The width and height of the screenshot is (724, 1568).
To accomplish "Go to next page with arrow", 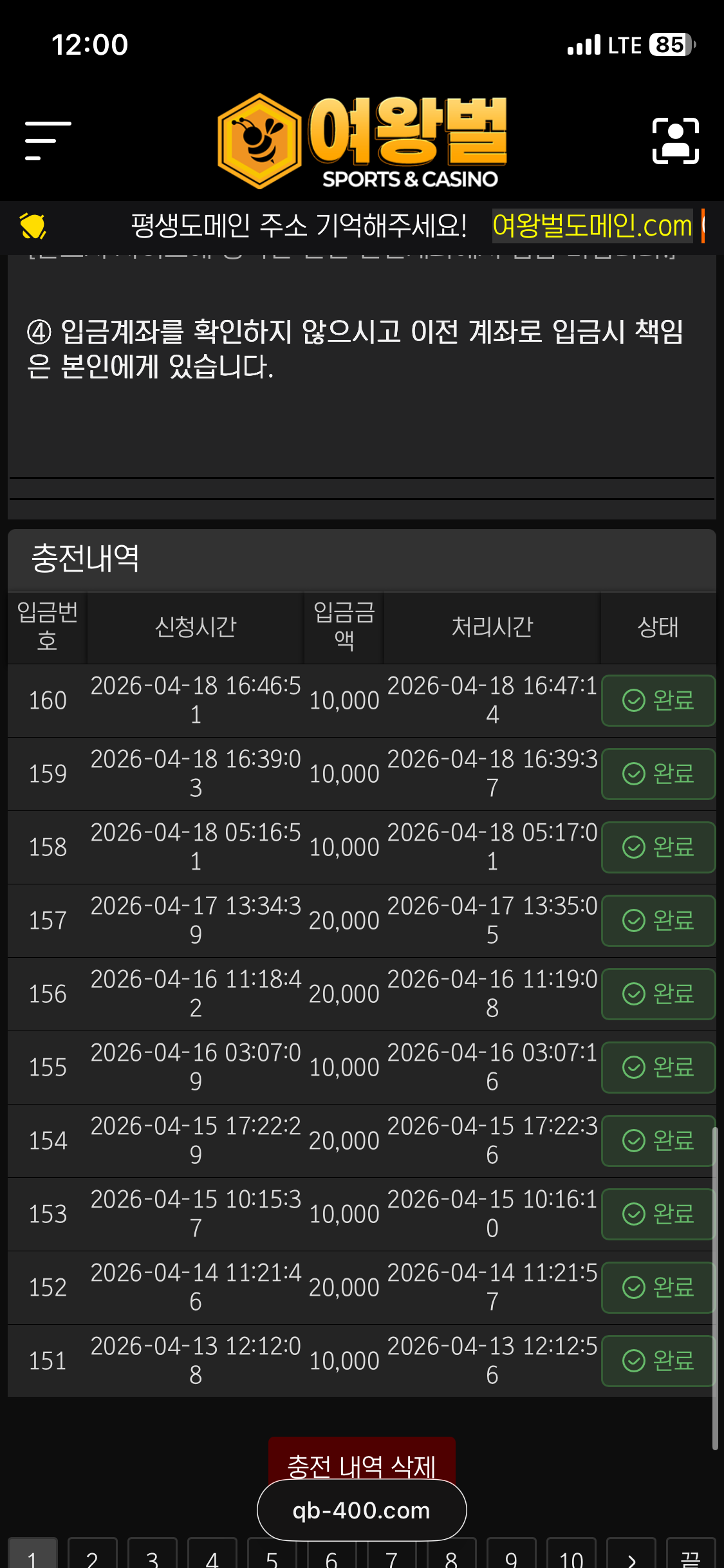I will [x=631, y=1556].
